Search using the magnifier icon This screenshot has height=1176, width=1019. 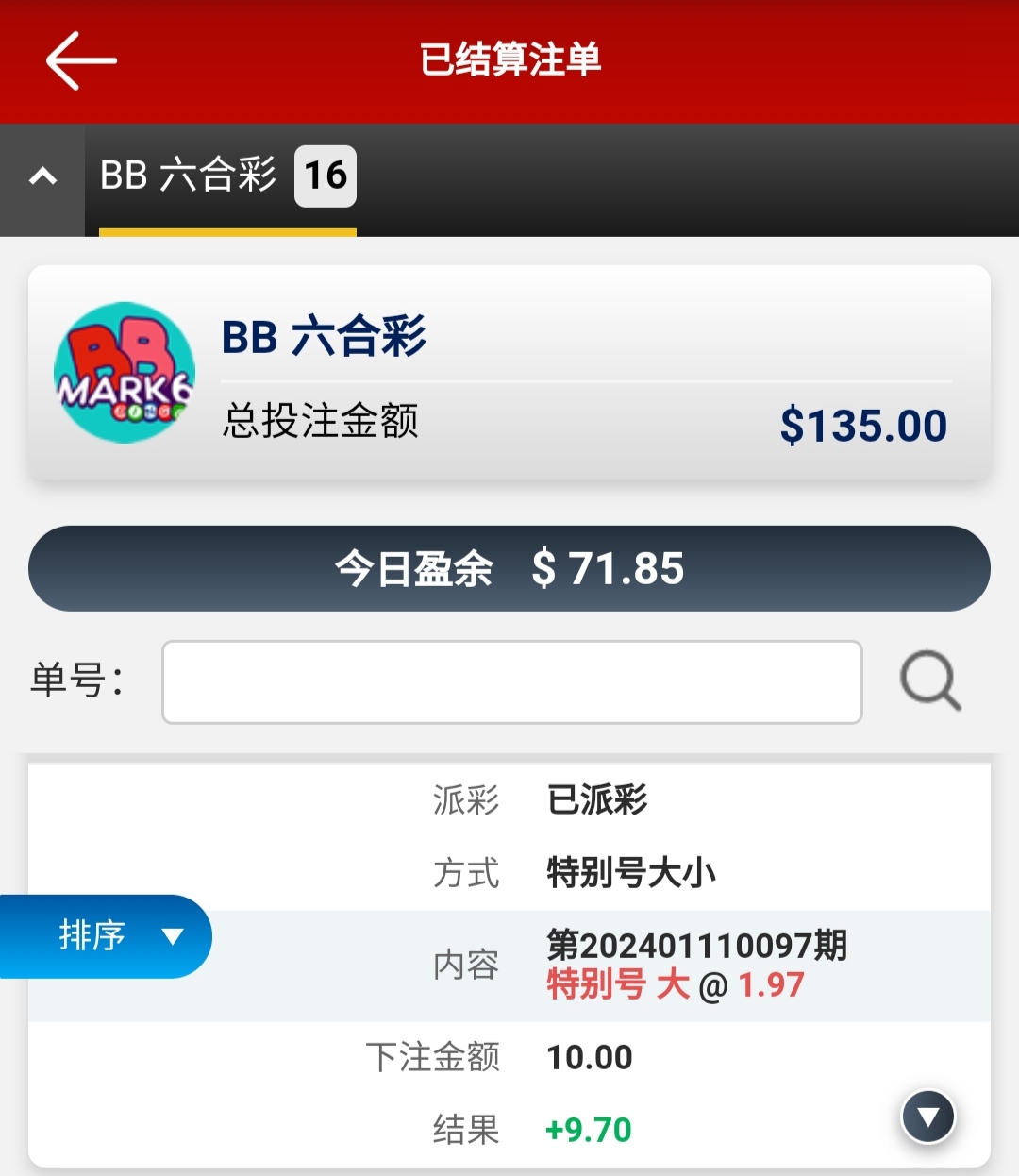pos(929,680)
